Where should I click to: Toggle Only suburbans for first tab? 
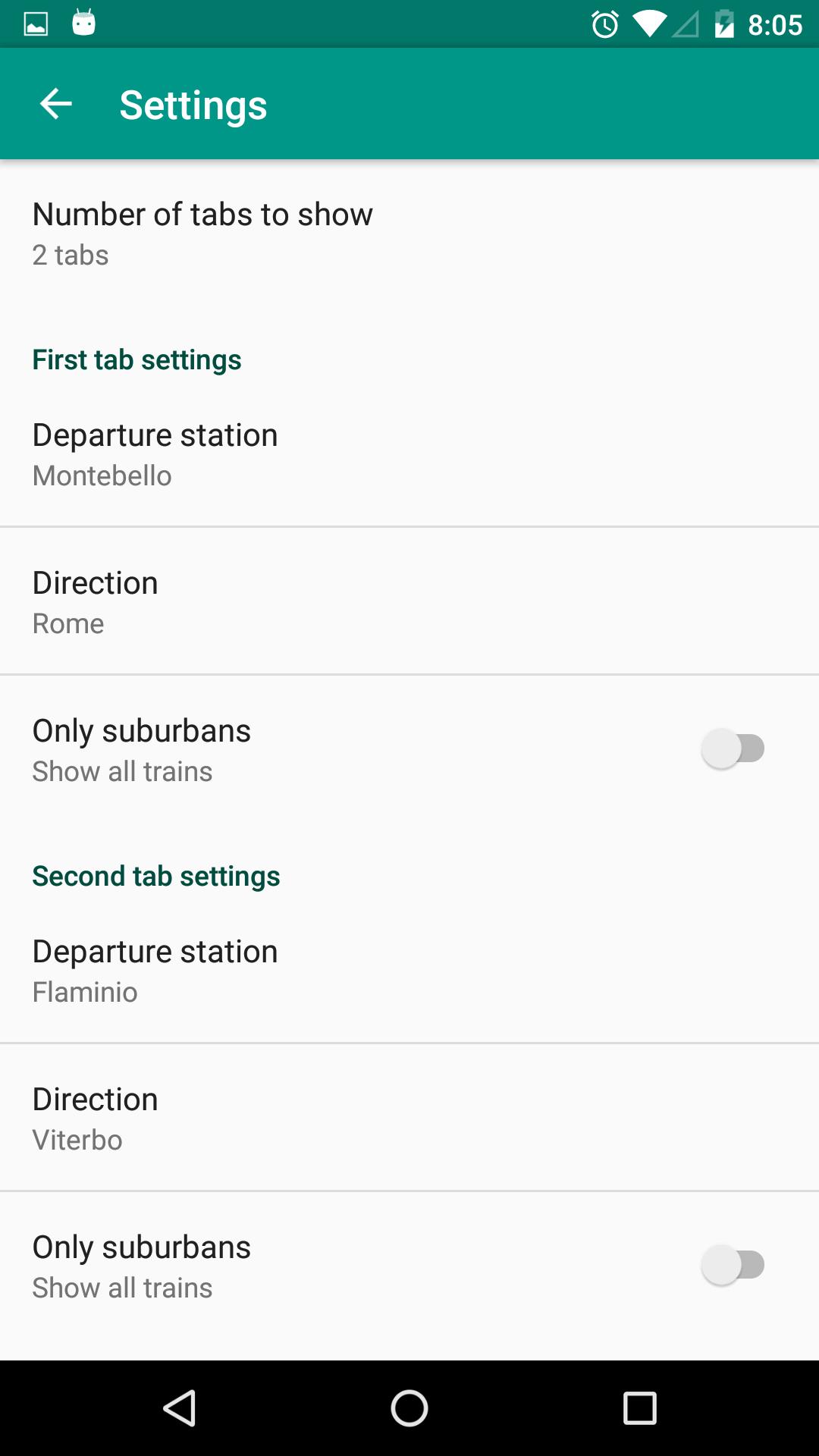pyautogui.click(x=733, y=749)
